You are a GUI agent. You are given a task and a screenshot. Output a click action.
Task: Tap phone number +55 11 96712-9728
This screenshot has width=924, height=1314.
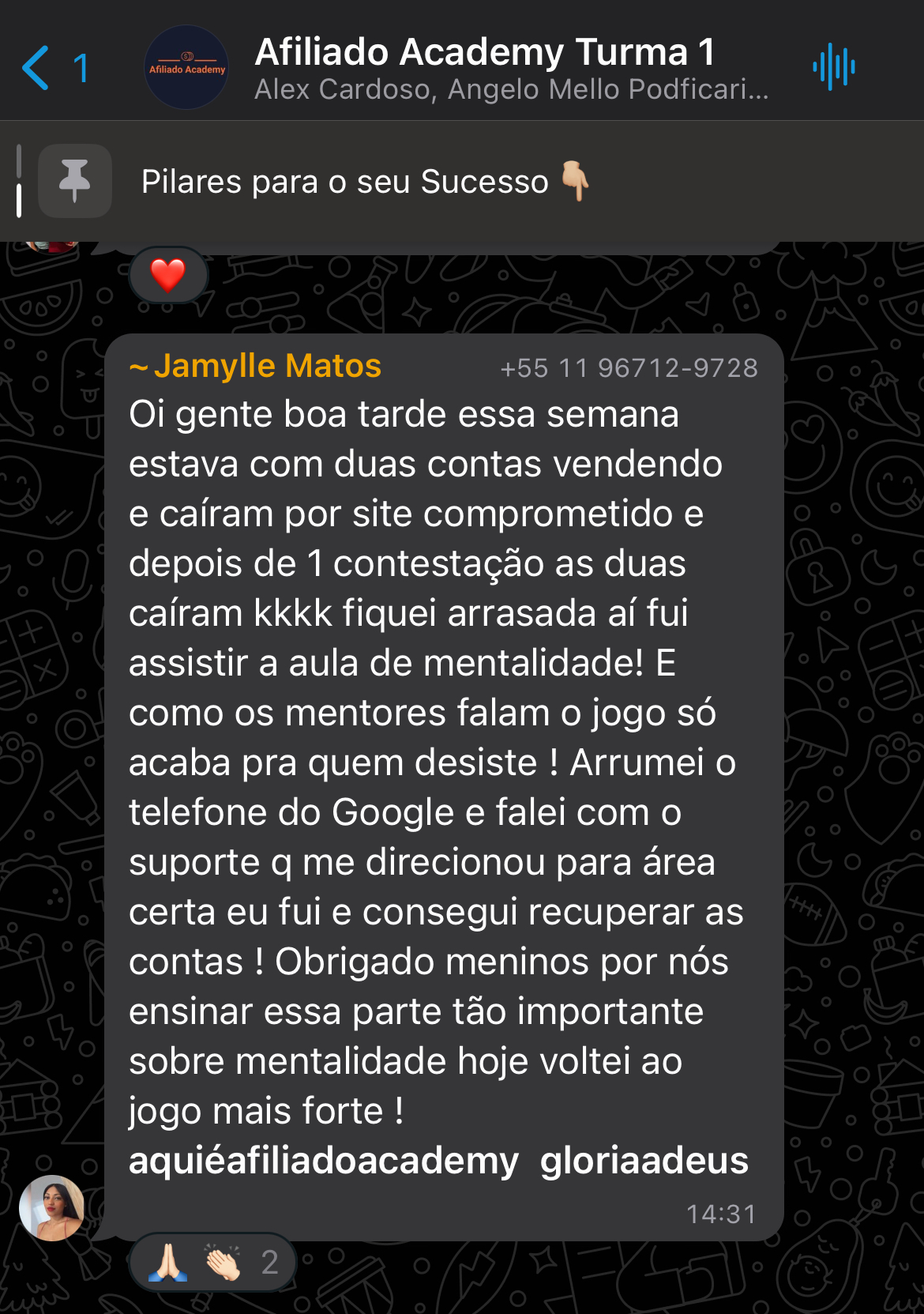coord(629,368)
